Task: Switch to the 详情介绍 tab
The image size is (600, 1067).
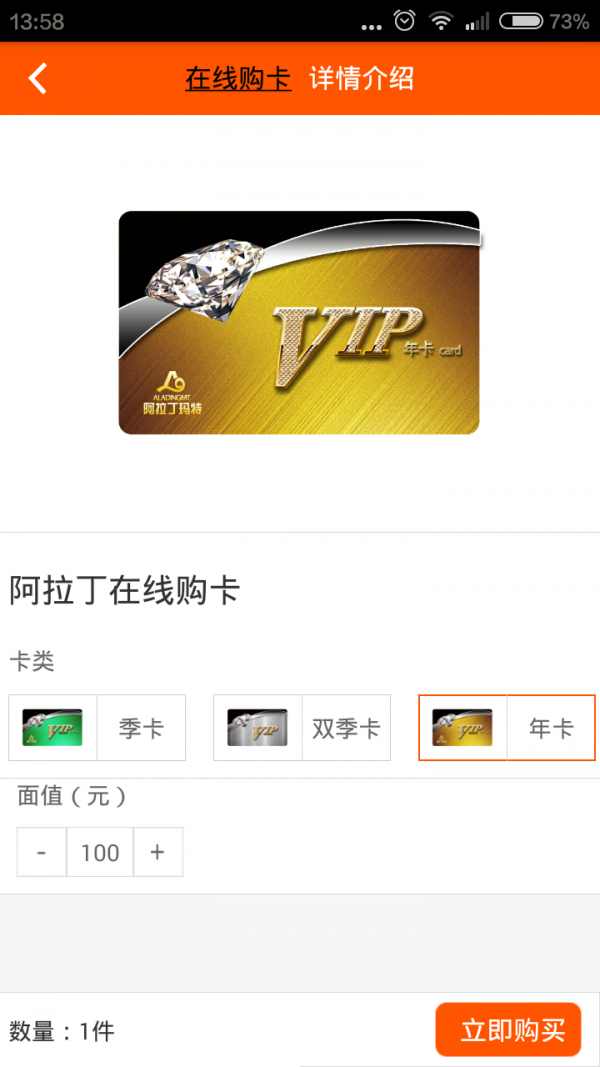Action: [x=361, y=79]
